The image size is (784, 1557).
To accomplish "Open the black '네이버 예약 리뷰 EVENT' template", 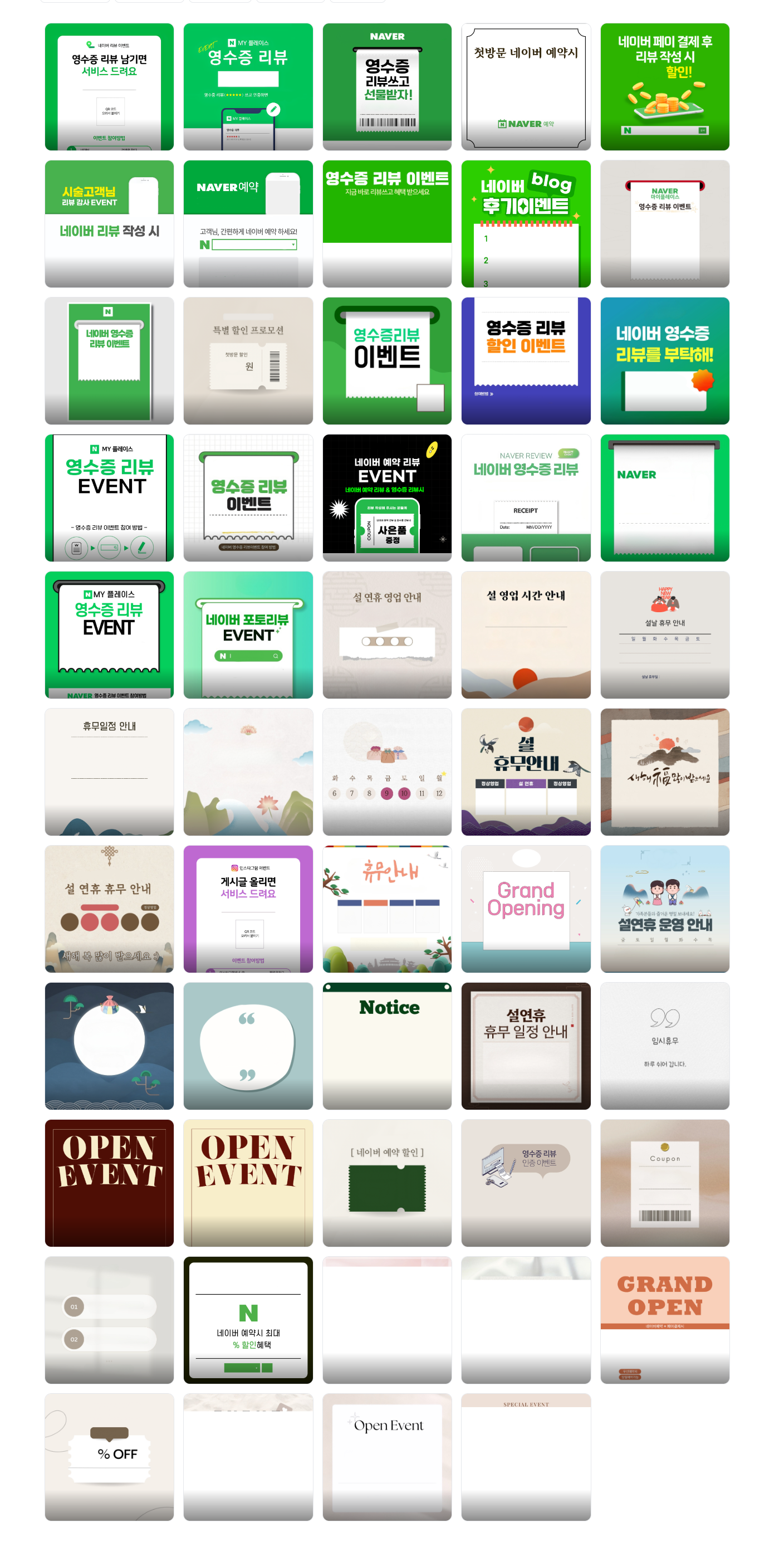I will tap(386, 497).
